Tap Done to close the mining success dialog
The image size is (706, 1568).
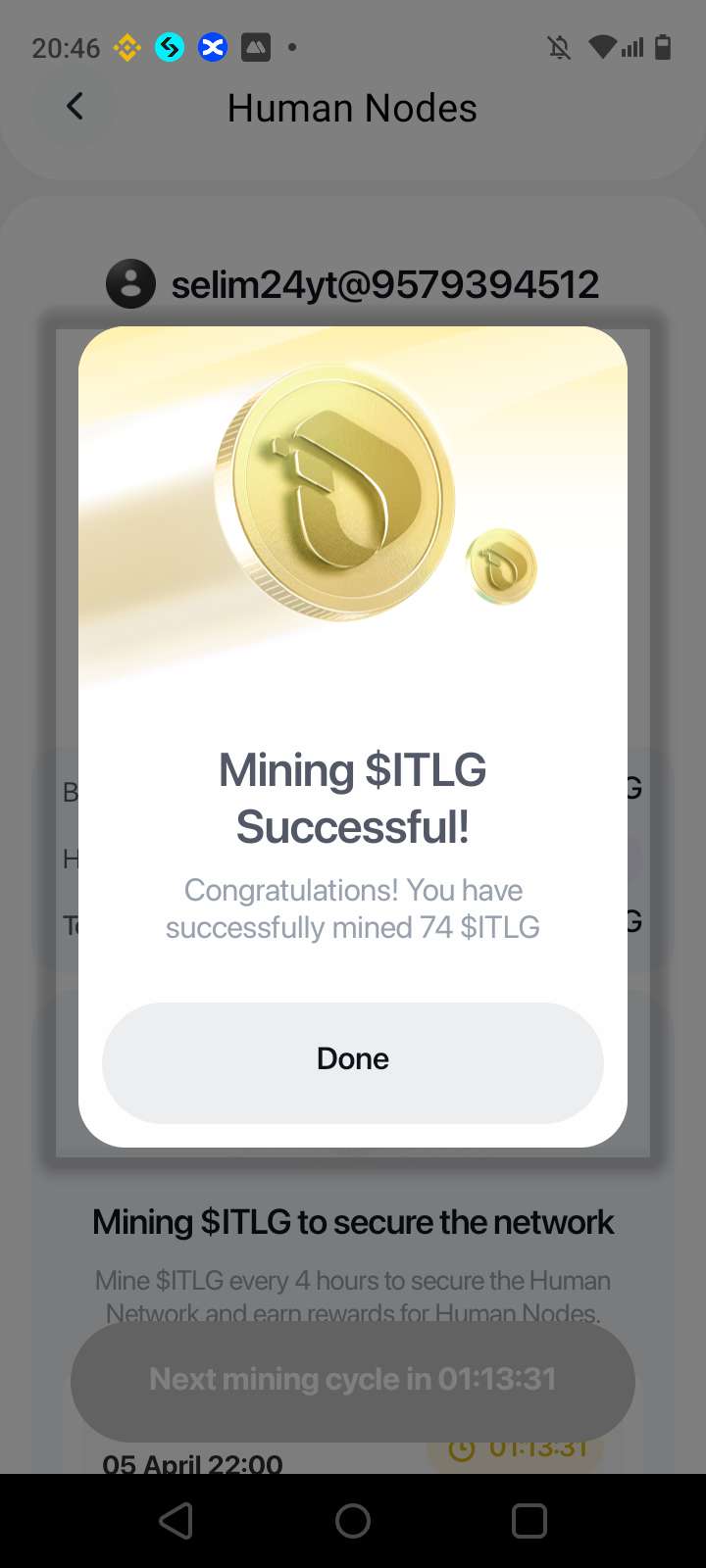coord(352,1061)
